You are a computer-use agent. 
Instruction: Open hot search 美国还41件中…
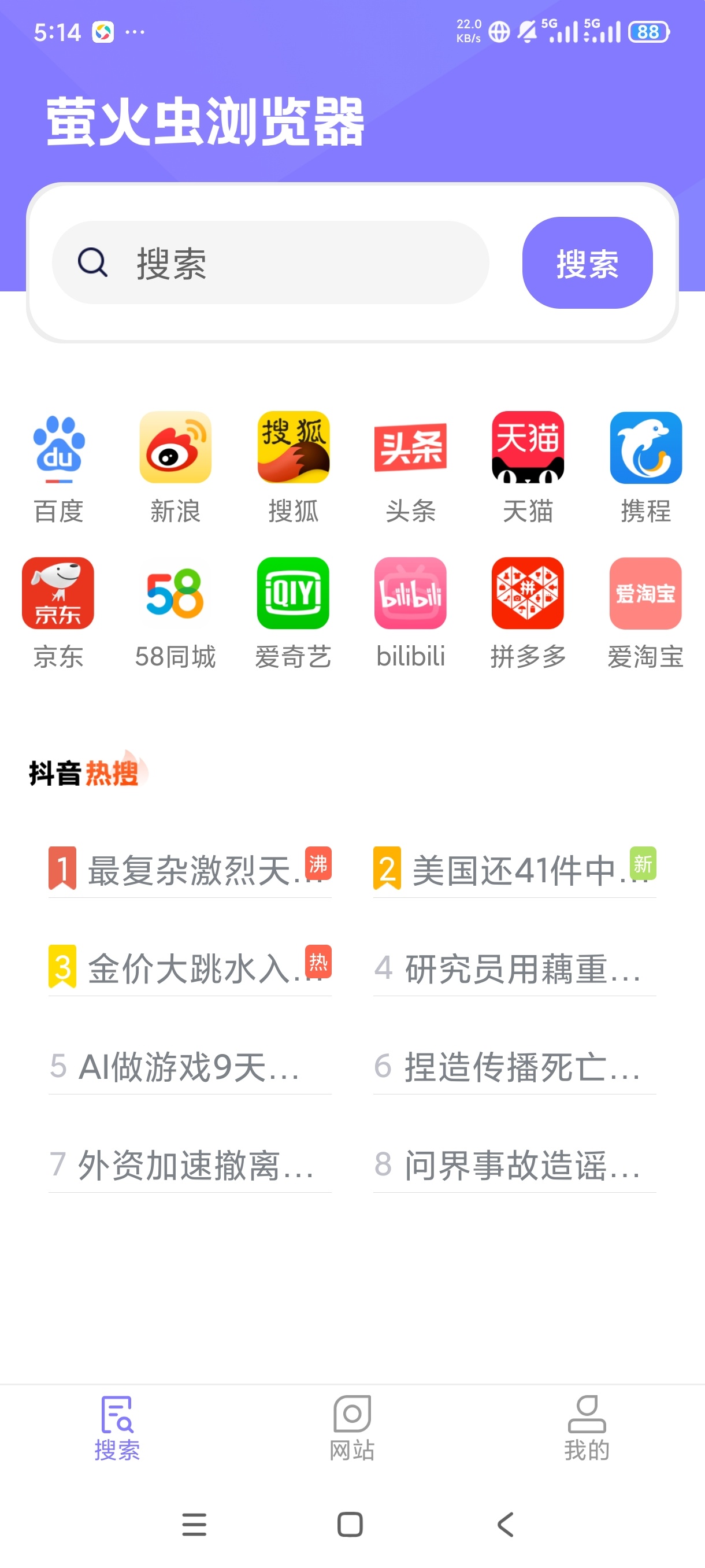point(515,870)
